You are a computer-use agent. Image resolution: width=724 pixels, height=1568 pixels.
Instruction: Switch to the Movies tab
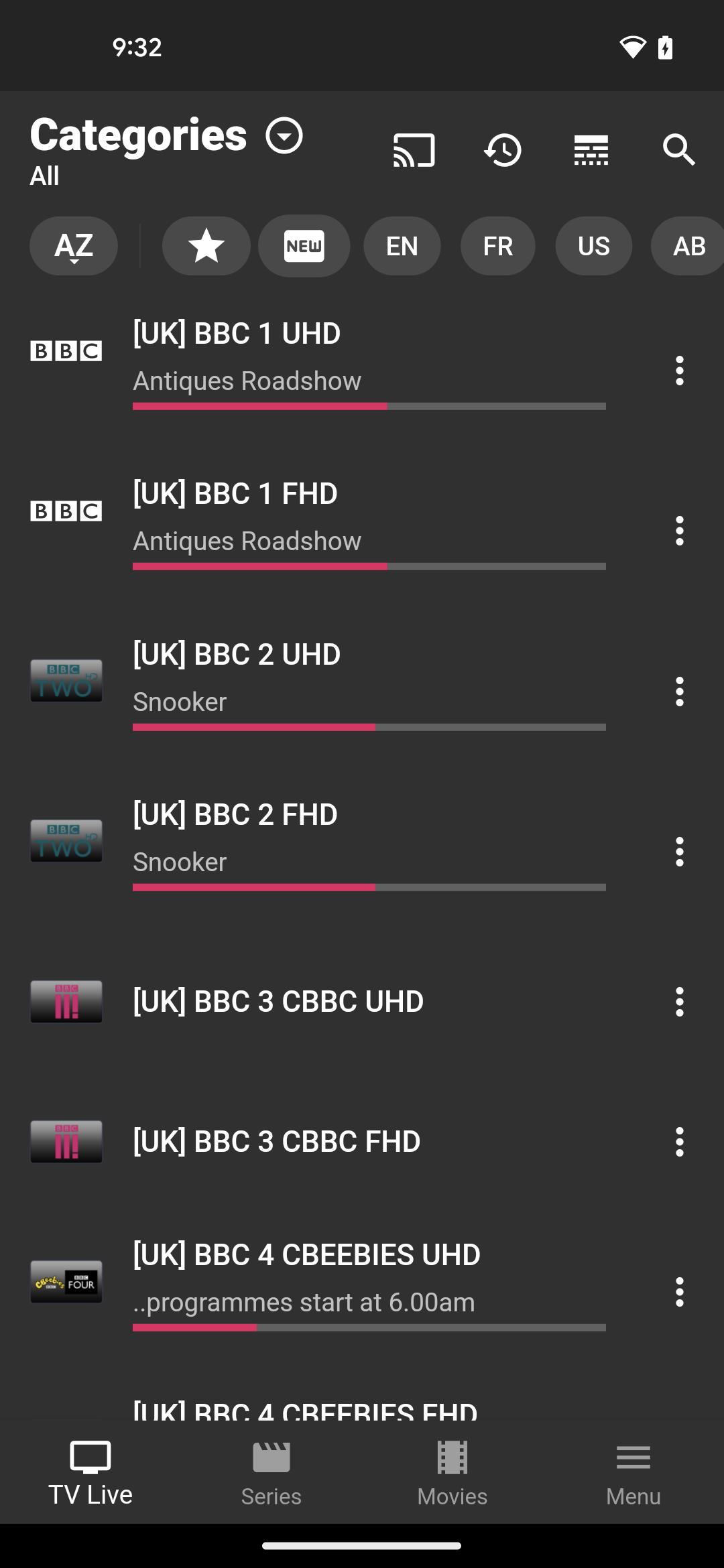pos(452,1475)
